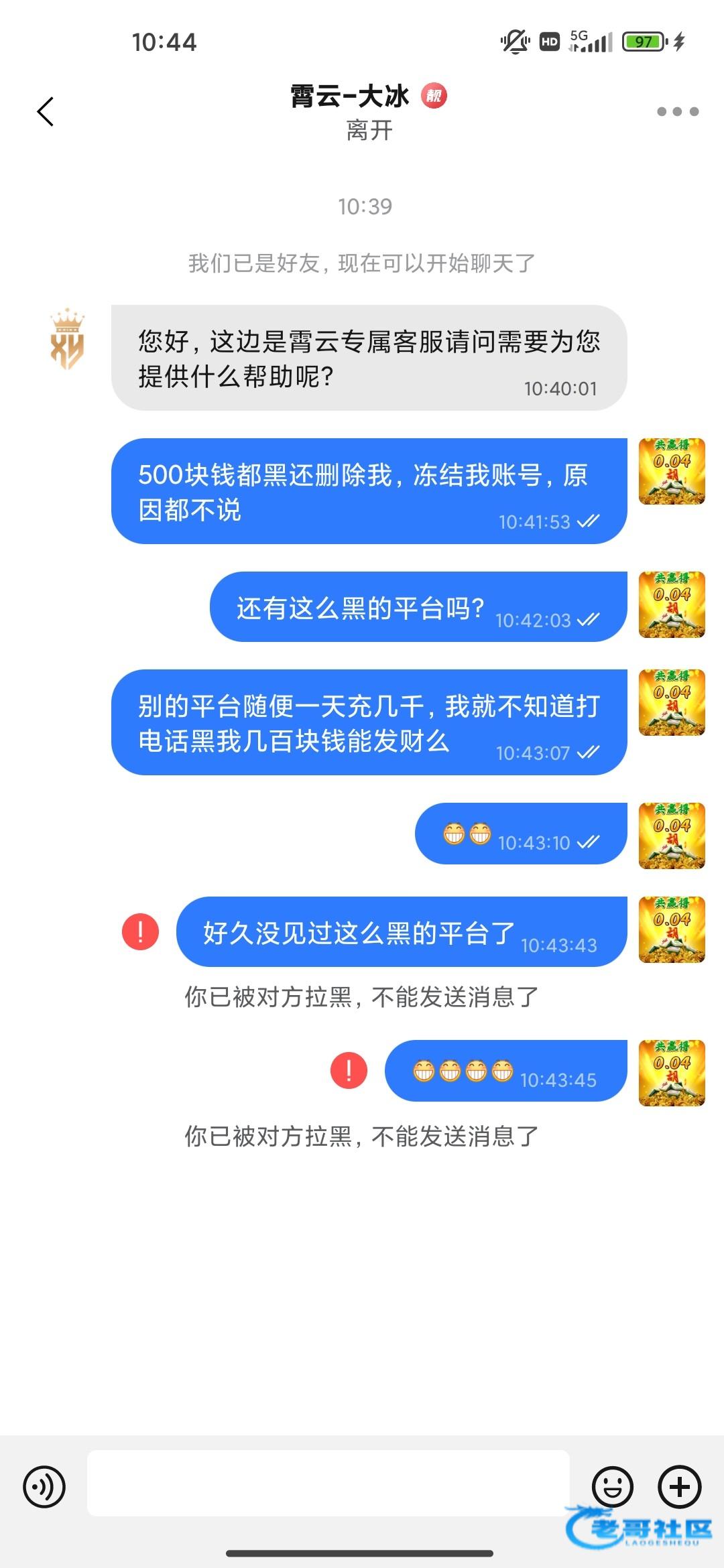Tap the voice message icon

44,1486
